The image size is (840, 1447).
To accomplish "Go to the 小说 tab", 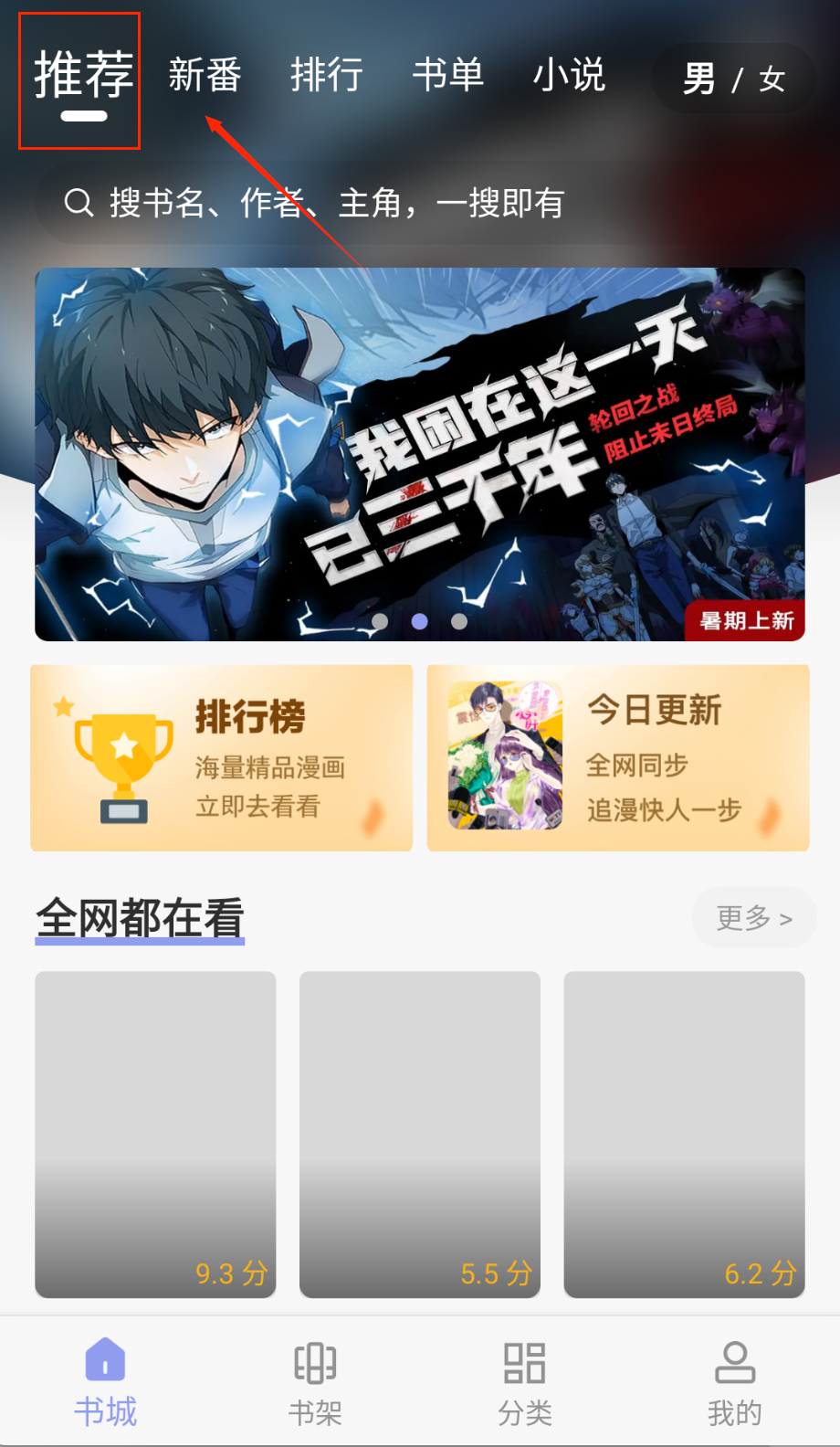I will [x=569, y=75].
